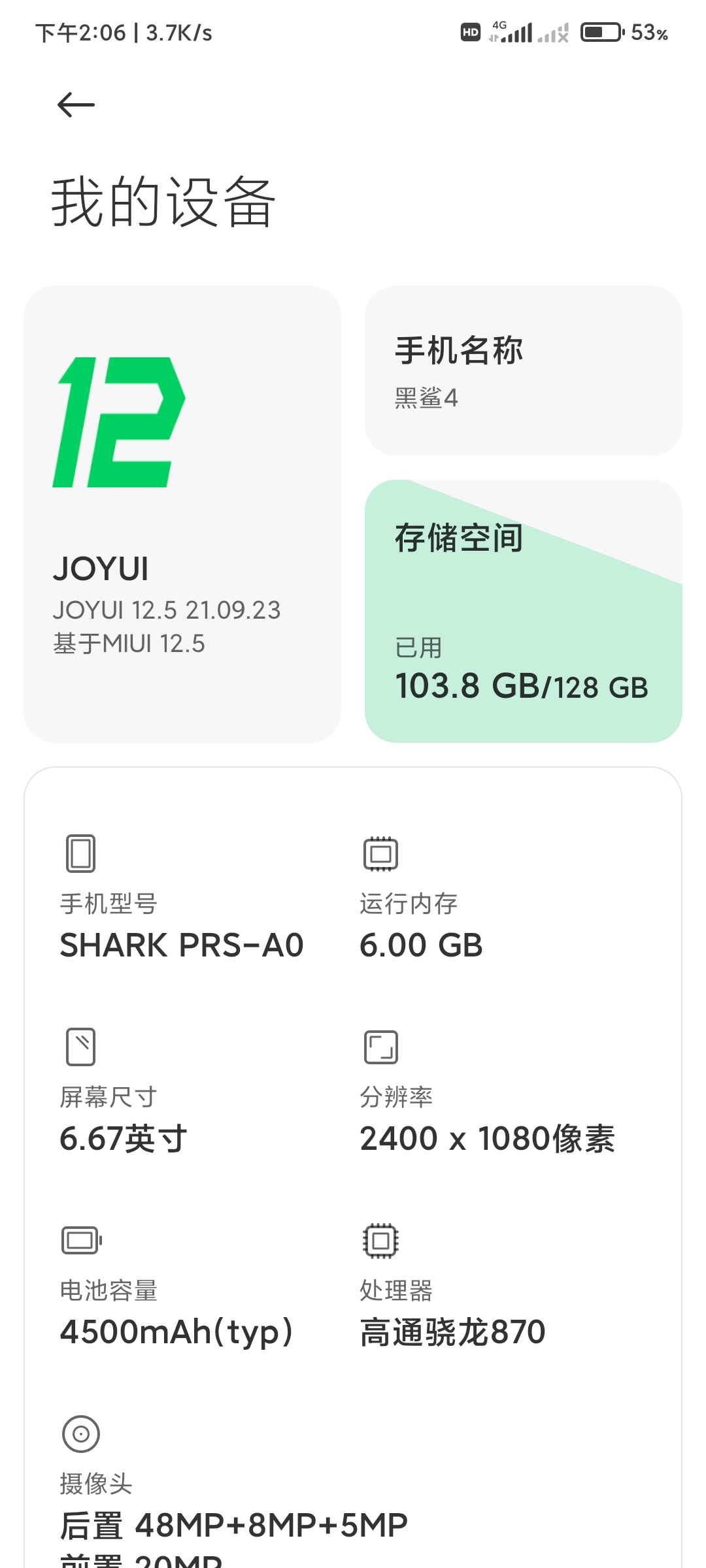Go back using the arrow icon

point(76,105)
